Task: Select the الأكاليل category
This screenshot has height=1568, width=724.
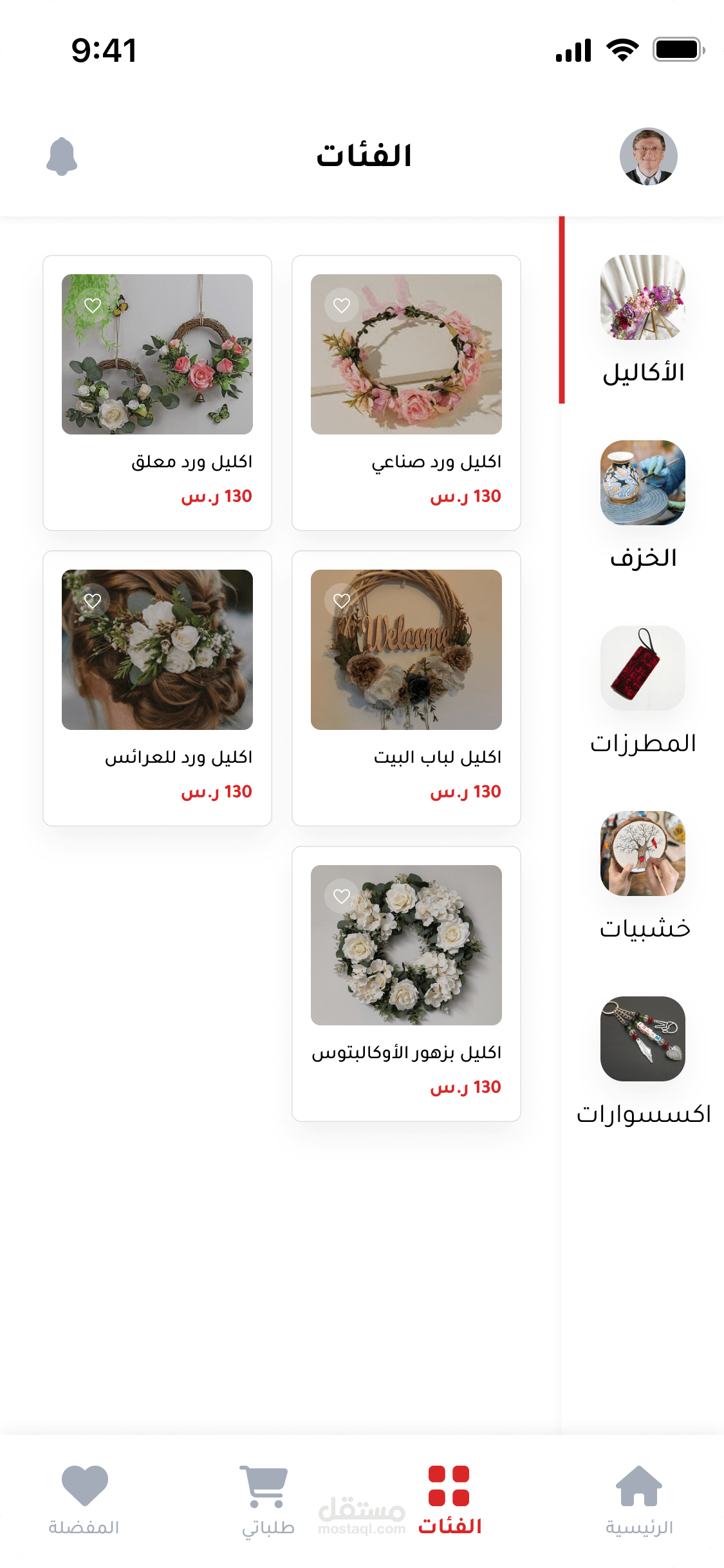Action: point(642,320)
